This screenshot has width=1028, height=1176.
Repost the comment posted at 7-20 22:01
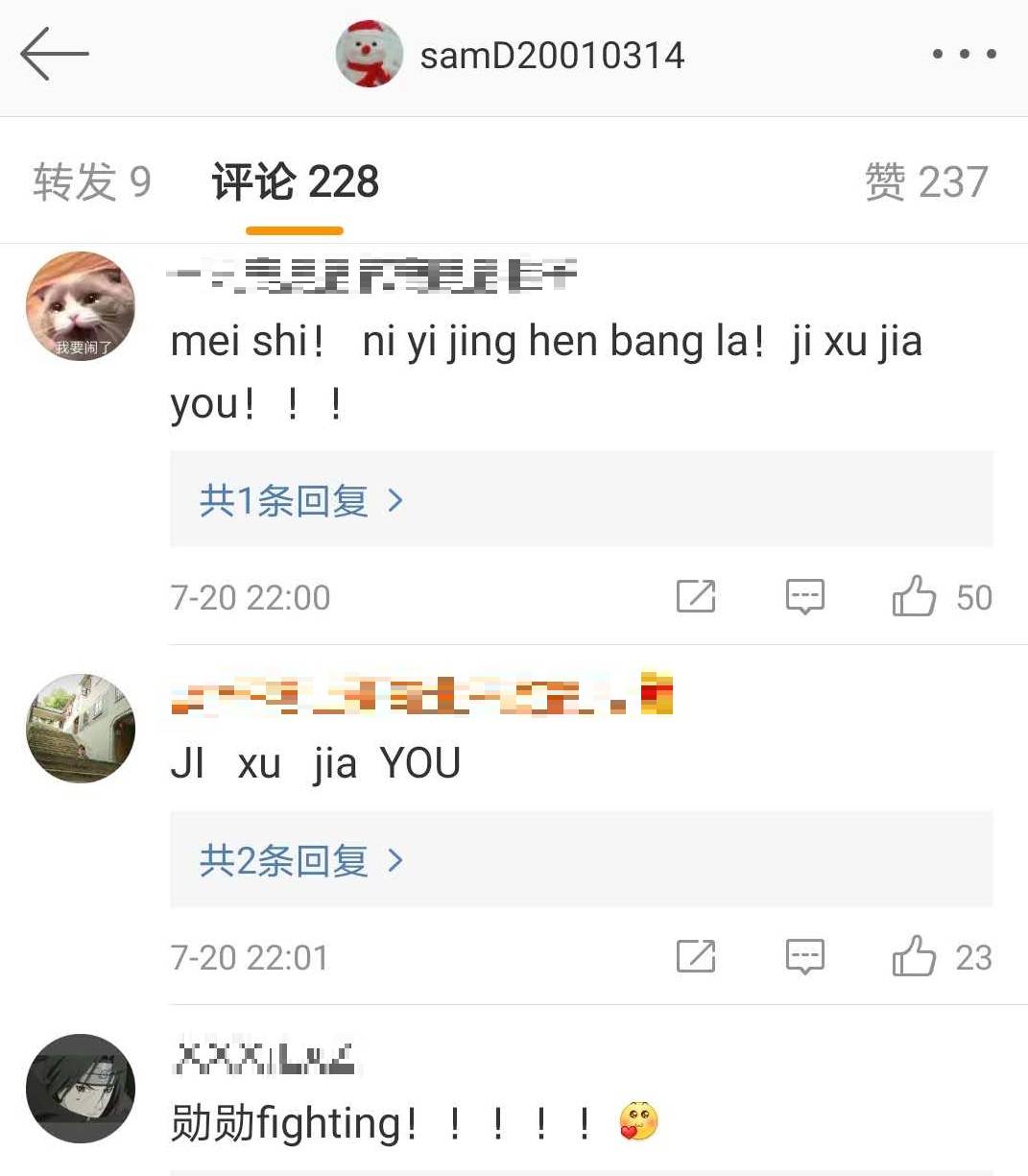(696, 956)
